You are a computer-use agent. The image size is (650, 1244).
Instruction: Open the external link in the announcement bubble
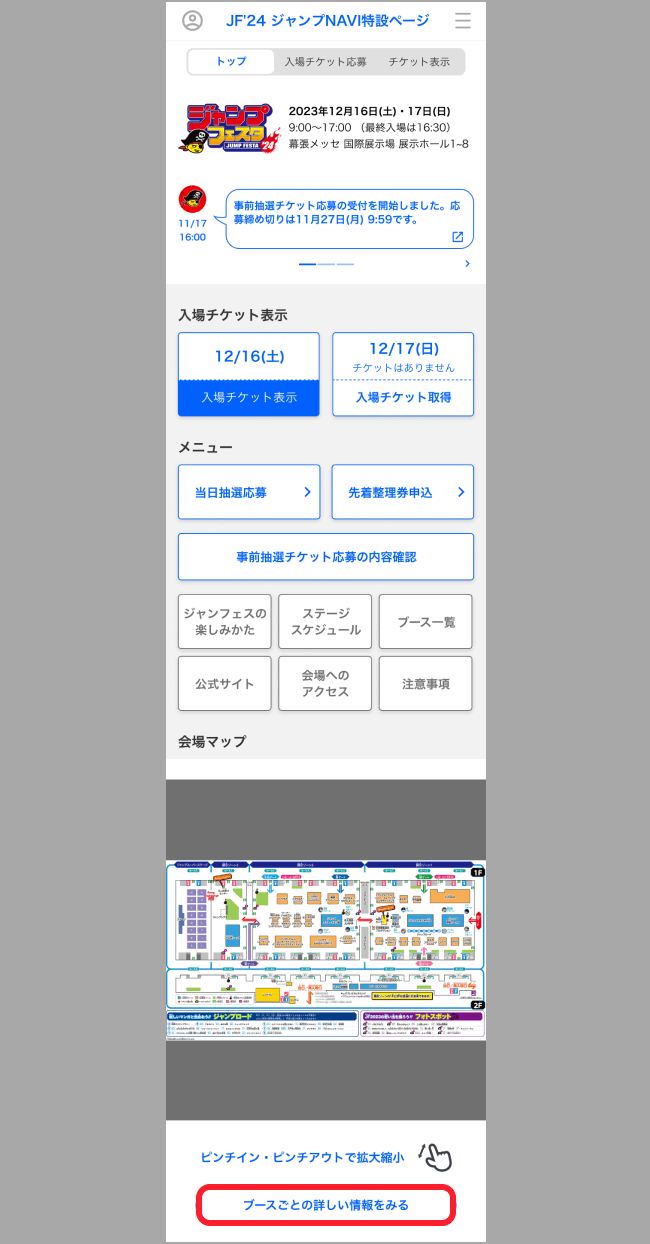[x=458, y=237]
